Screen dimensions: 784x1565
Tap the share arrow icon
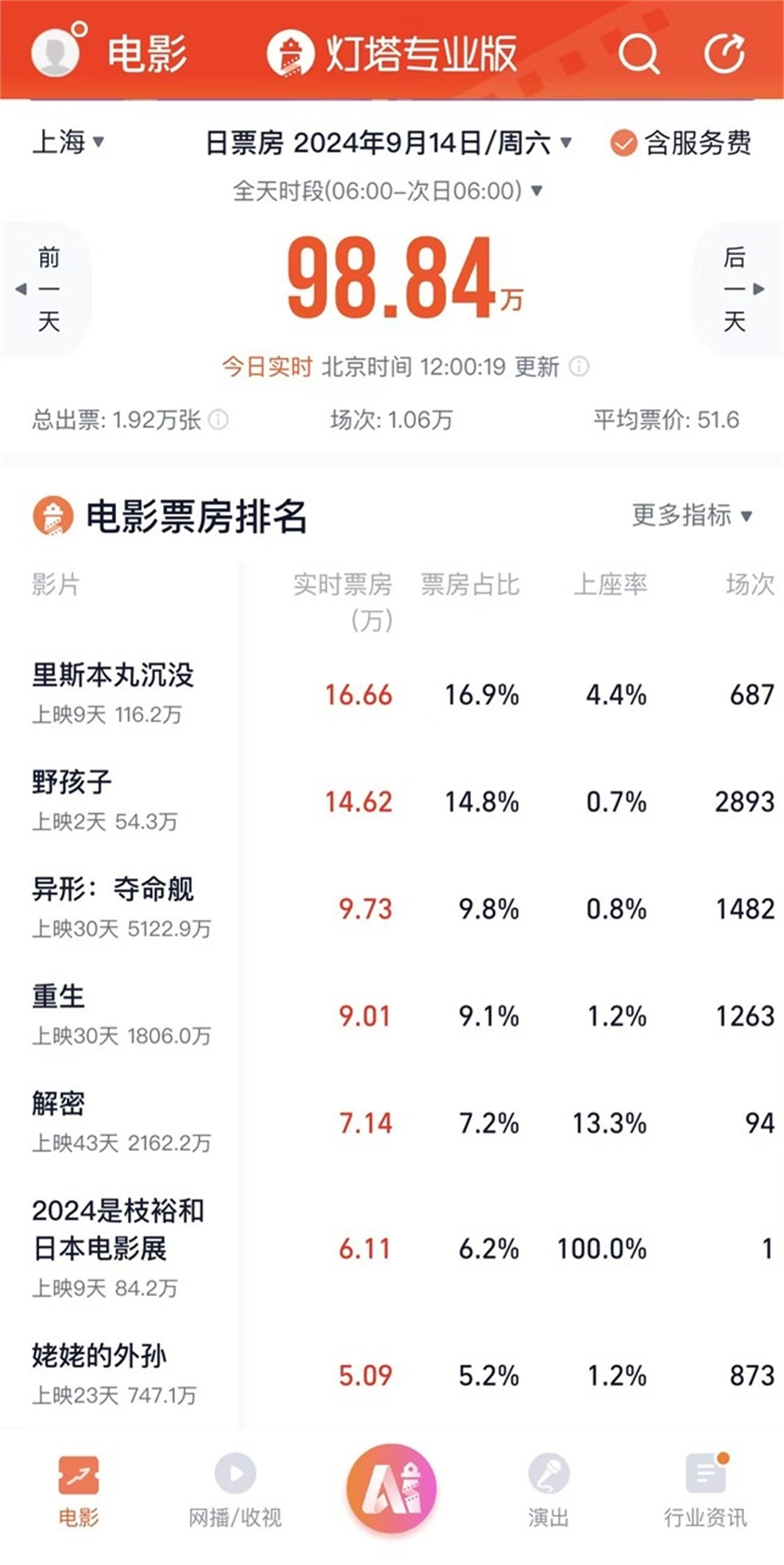click(724, 53)
